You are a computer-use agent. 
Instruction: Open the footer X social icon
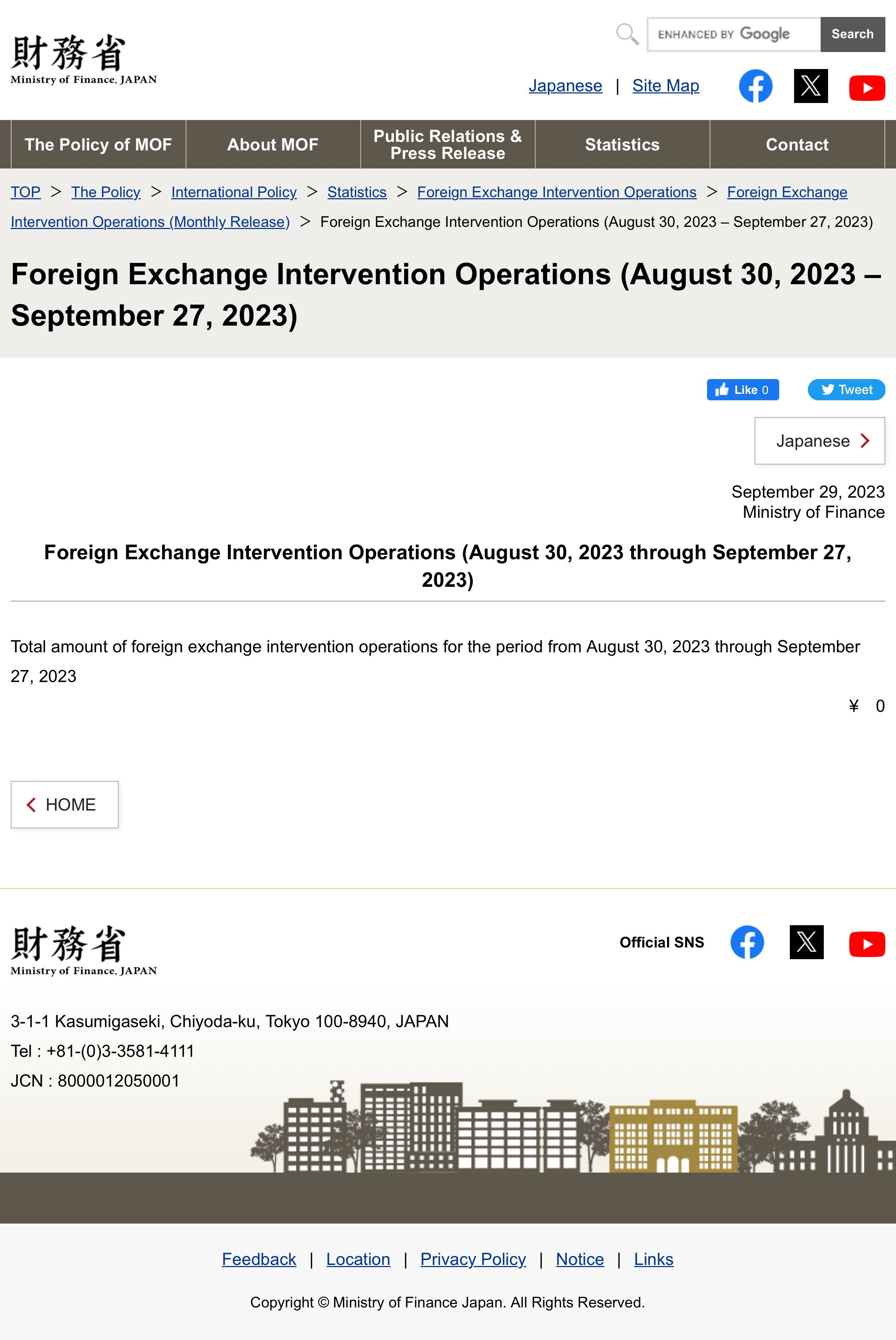[806, 942]
